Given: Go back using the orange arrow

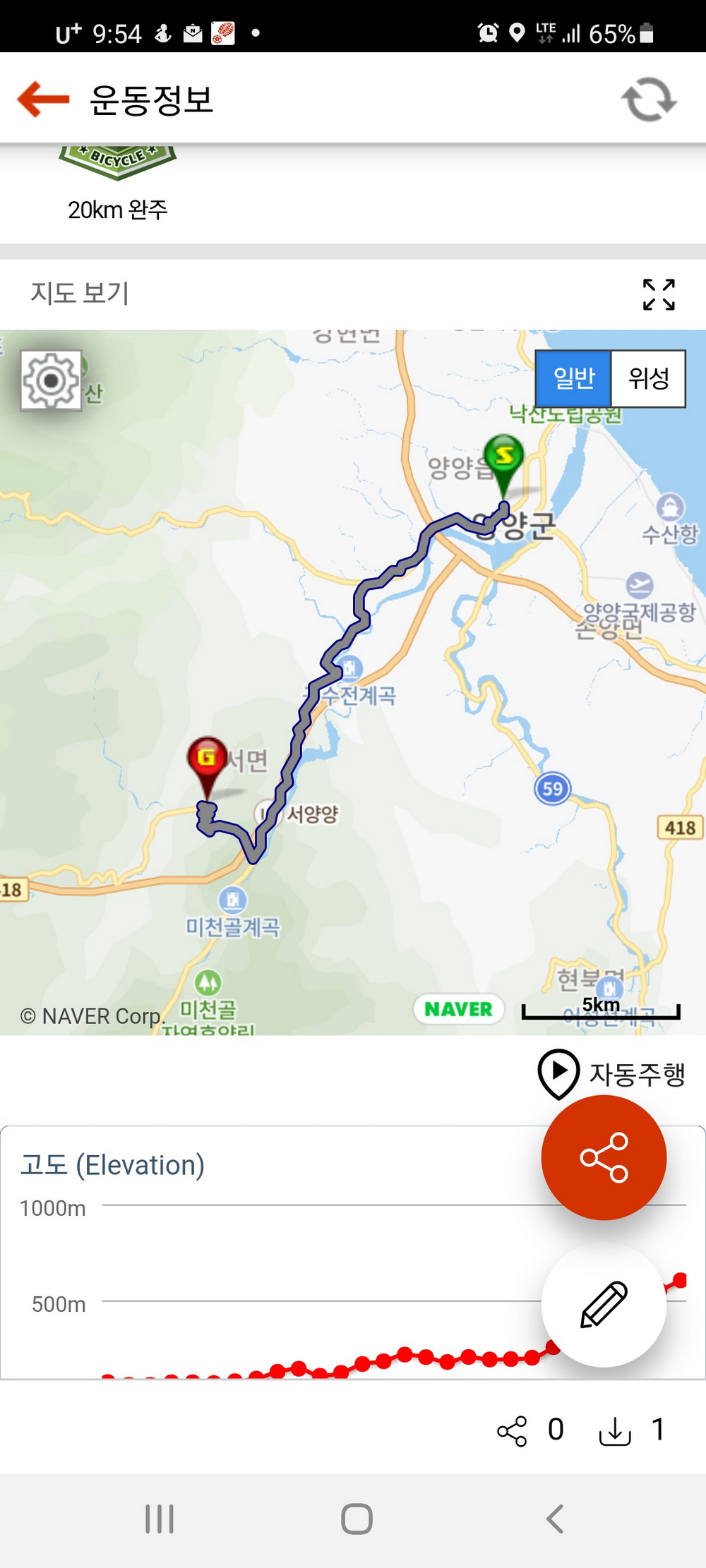Looking at the screenshot, I should pos(43,99).
